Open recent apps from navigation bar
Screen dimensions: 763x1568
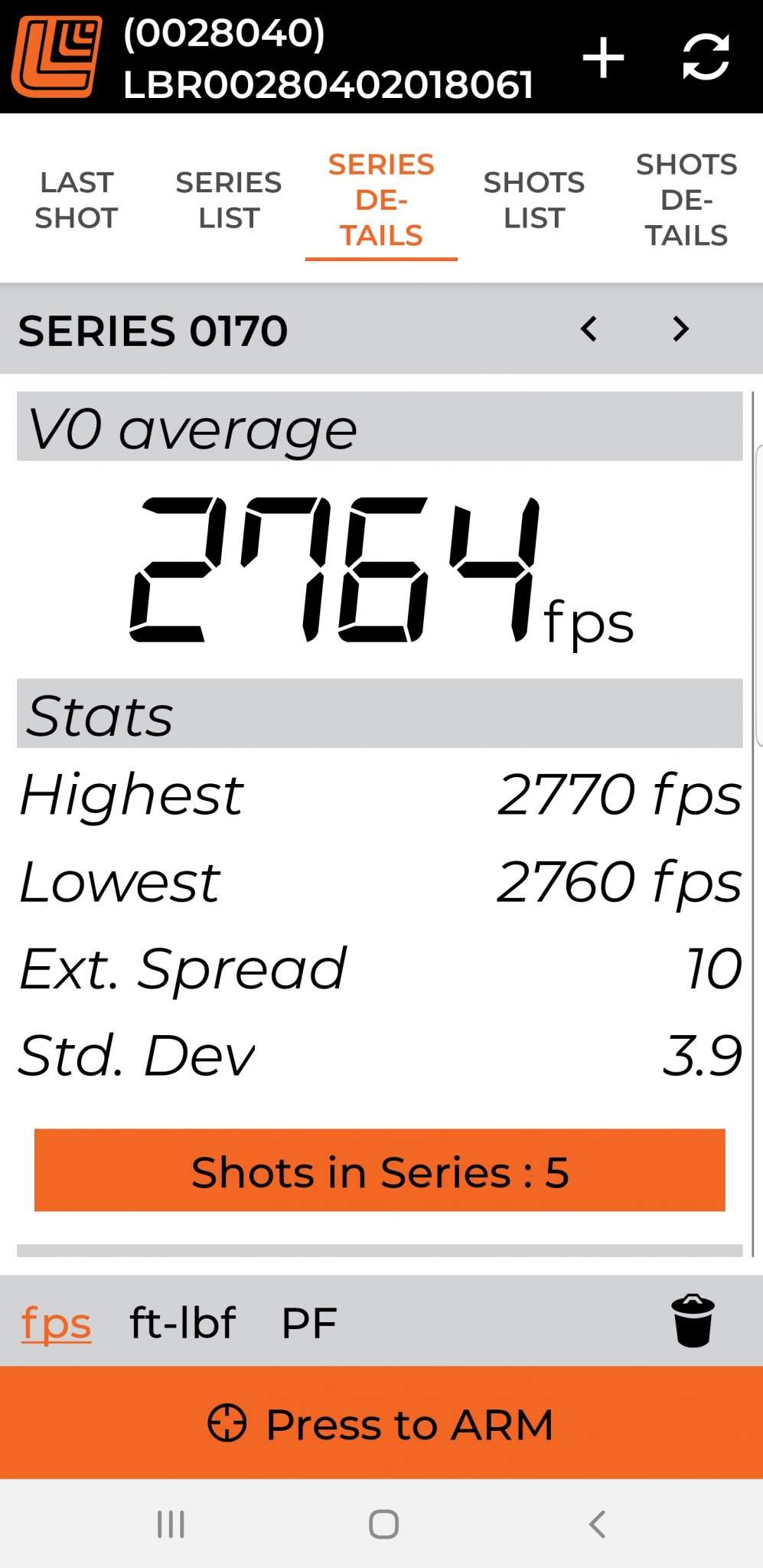point(171,1524)
